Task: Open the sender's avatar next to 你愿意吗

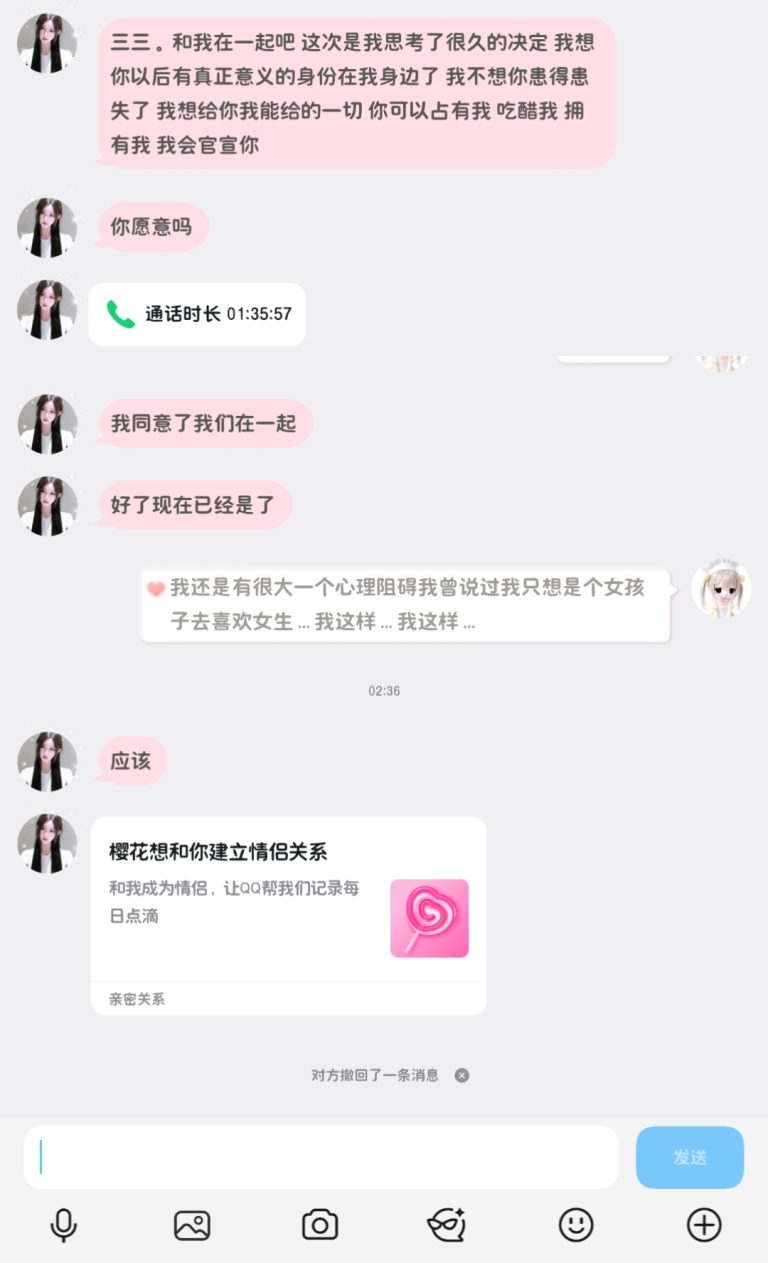Action: point(47,228)
